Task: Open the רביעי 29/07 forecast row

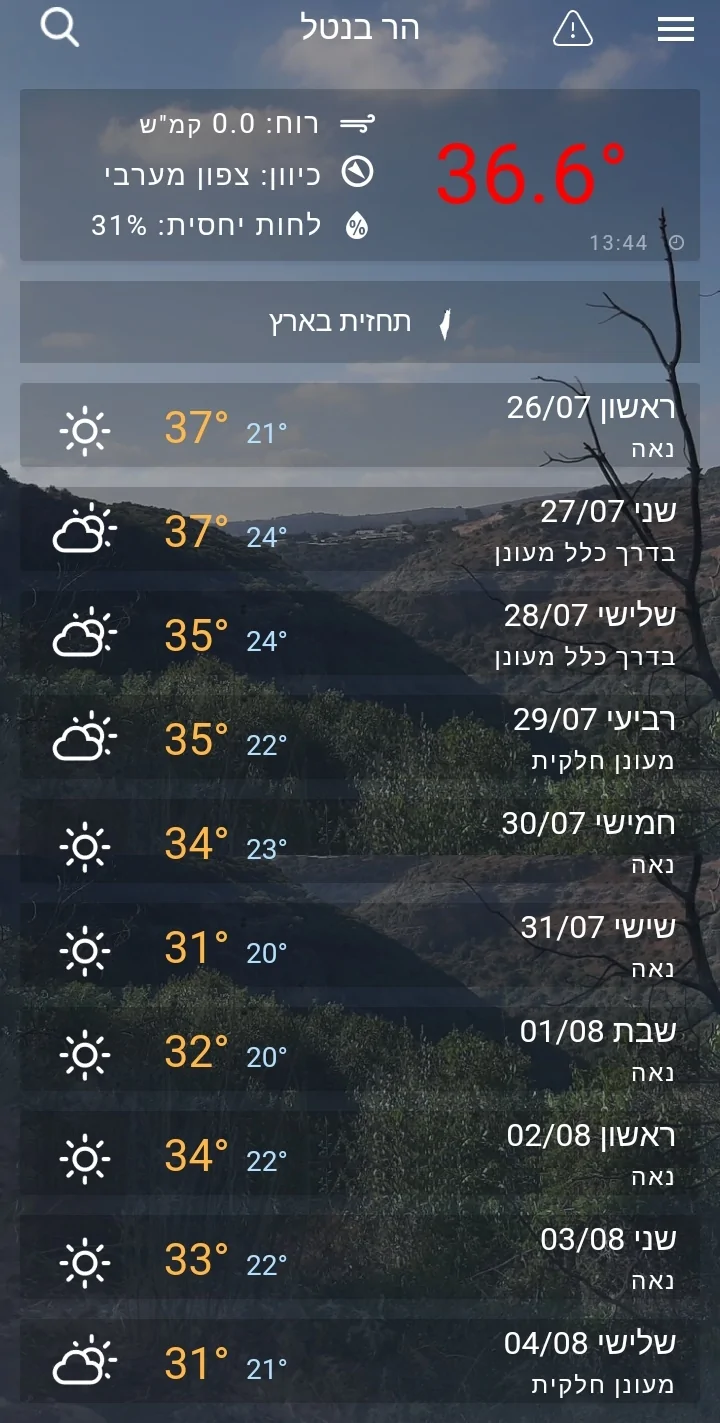Action: coord(360,738)
